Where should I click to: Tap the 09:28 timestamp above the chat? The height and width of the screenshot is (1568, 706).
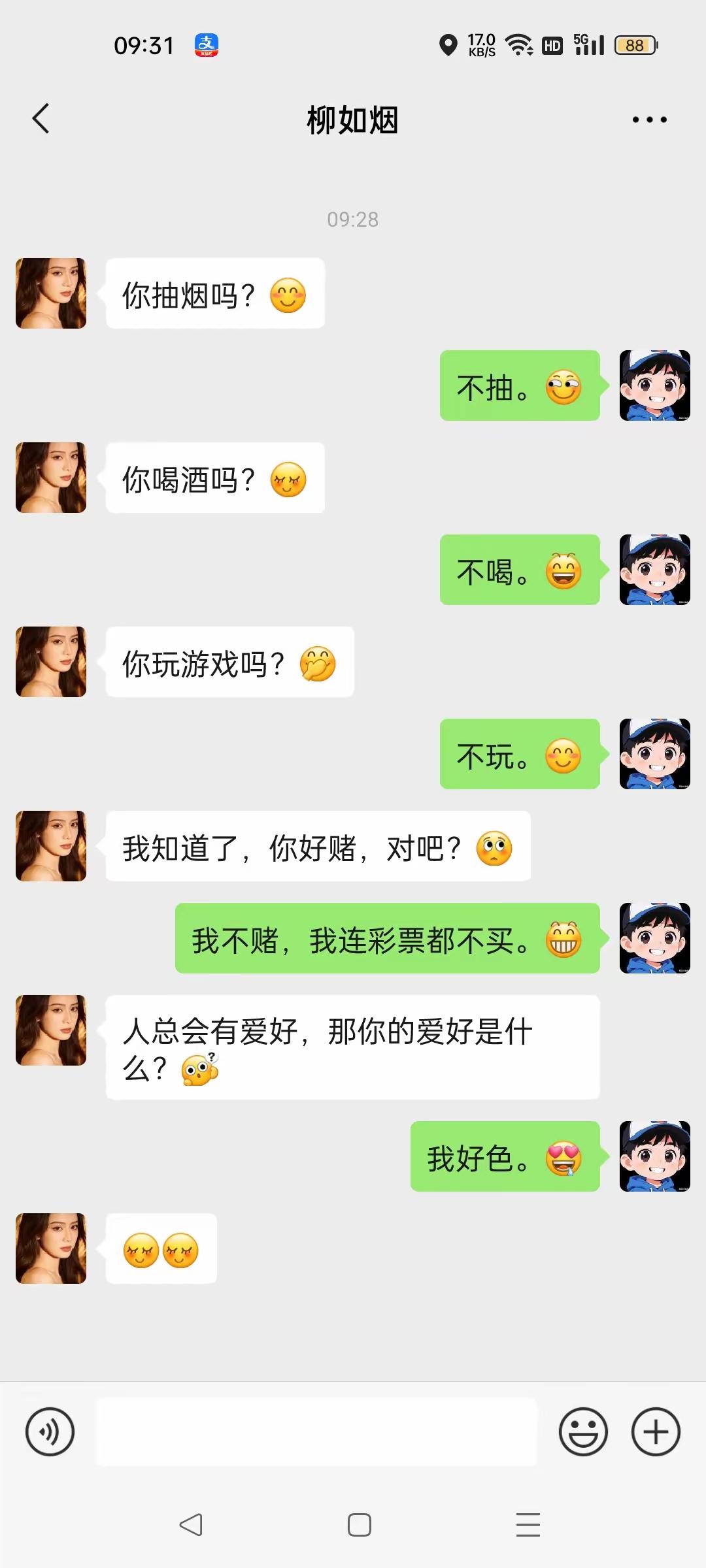pos(352,220)
